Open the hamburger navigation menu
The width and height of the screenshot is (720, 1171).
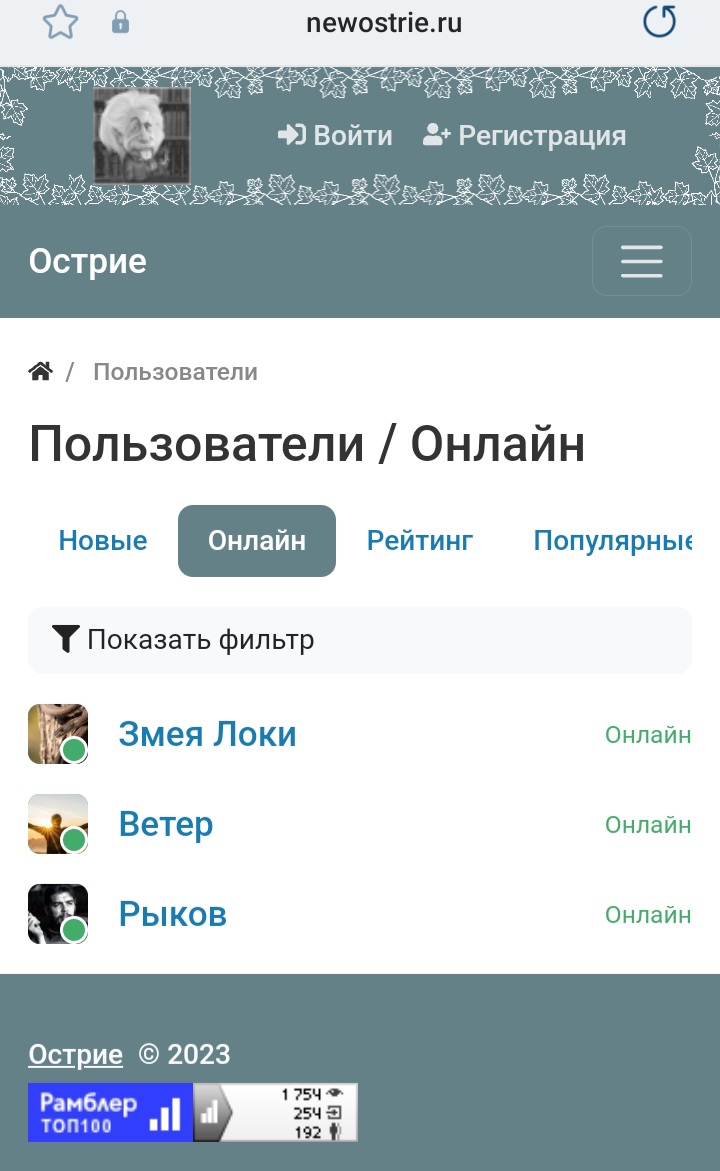click(642, 261)
